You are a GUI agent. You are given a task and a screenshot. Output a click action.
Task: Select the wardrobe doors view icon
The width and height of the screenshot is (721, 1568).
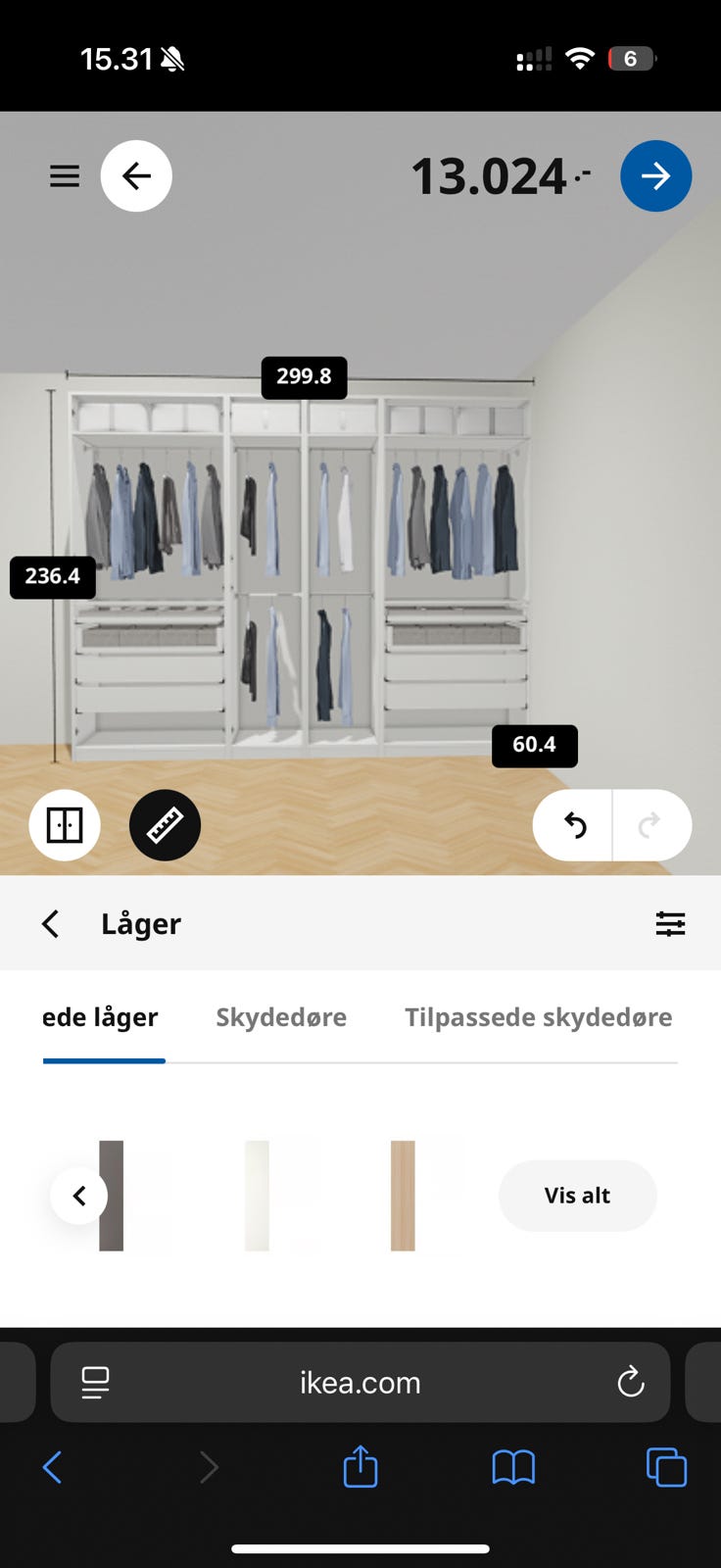pos(63,824)
